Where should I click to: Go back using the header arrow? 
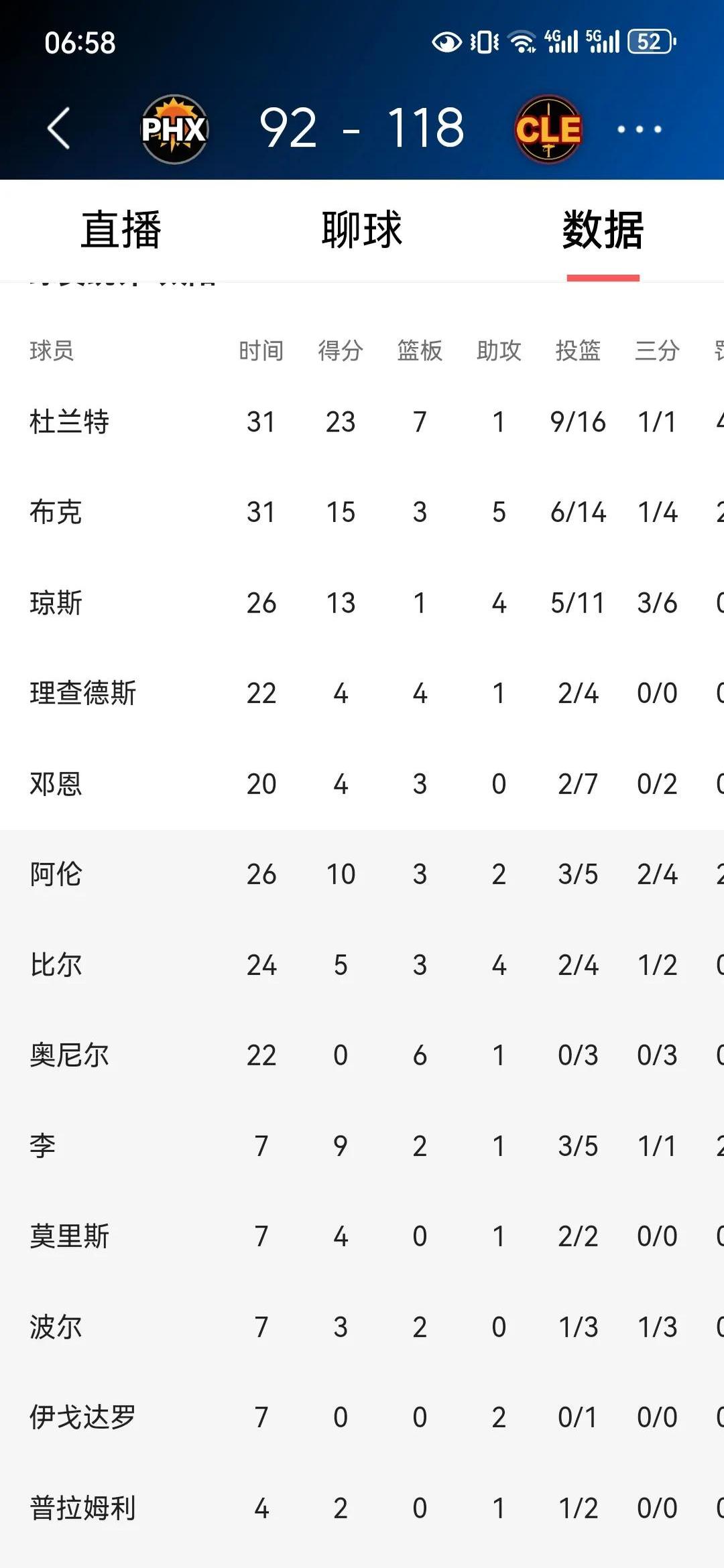59,128
